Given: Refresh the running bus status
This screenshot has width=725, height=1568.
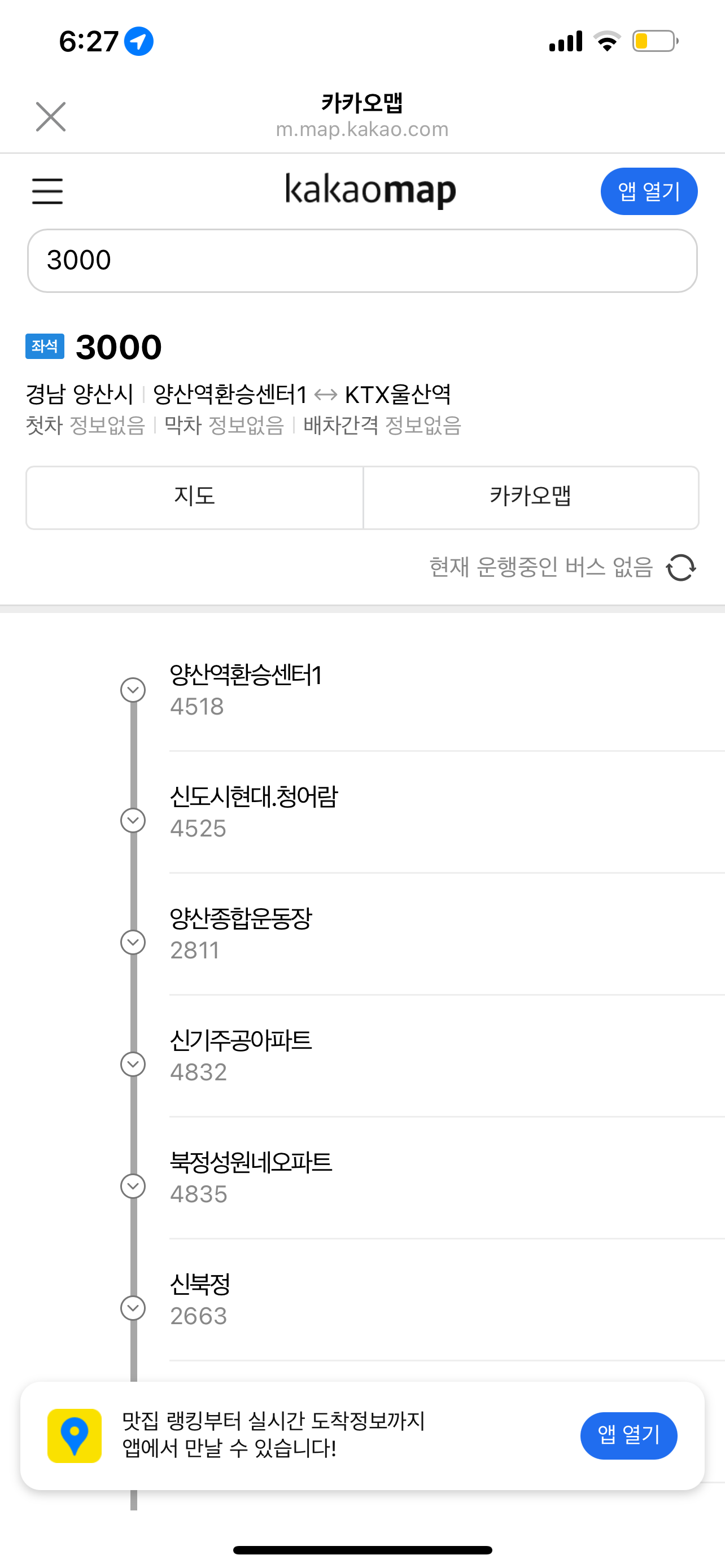Looking at the screenshot, I should tap(680, 568).
